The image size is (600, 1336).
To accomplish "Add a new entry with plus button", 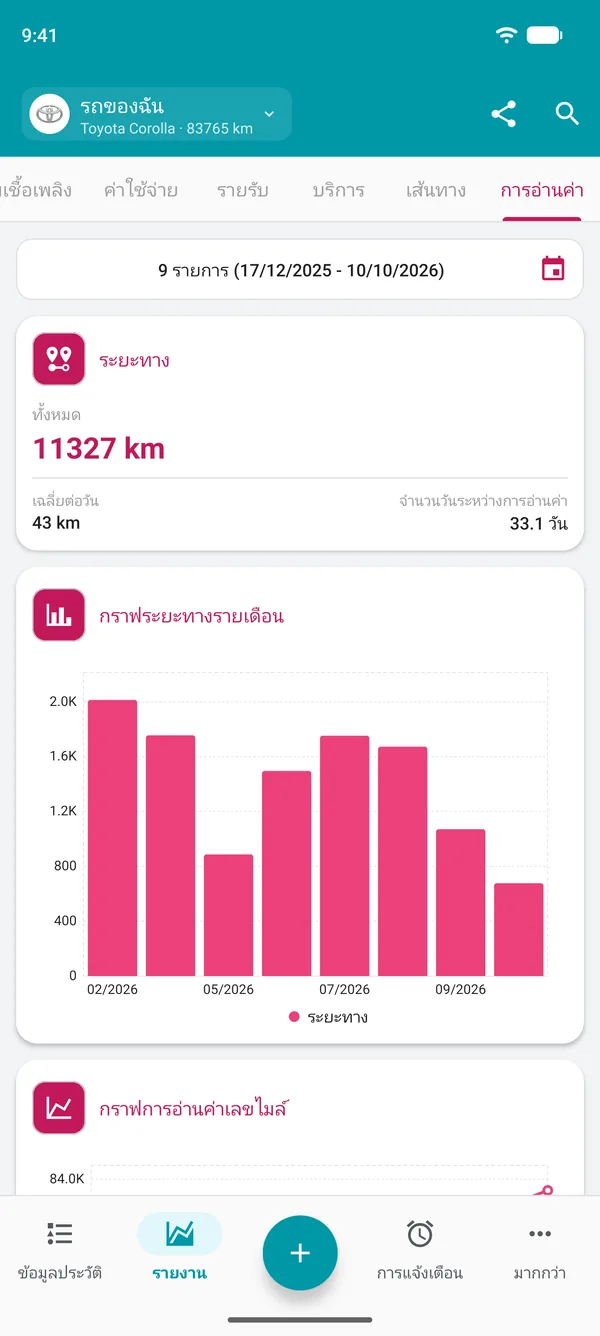I will click(300, 1253).
